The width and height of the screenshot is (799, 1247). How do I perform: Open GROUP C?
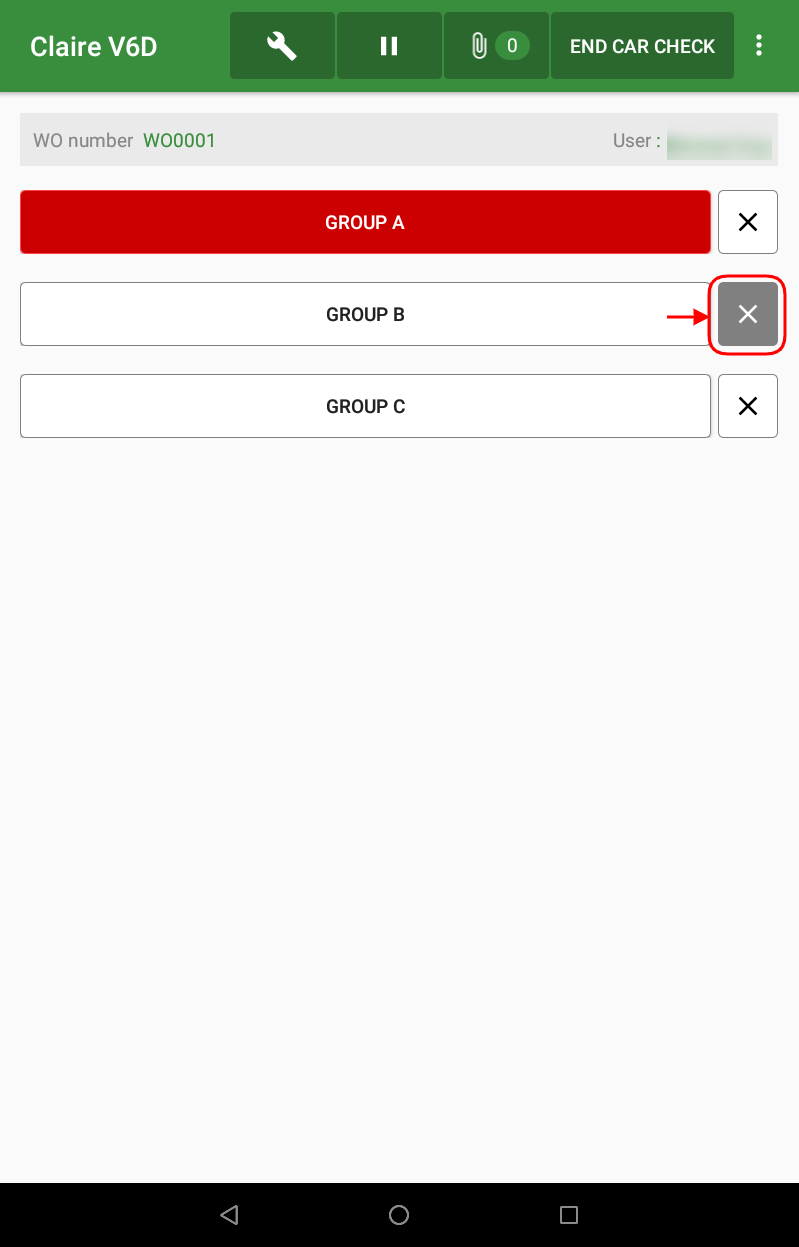[365, 406]
